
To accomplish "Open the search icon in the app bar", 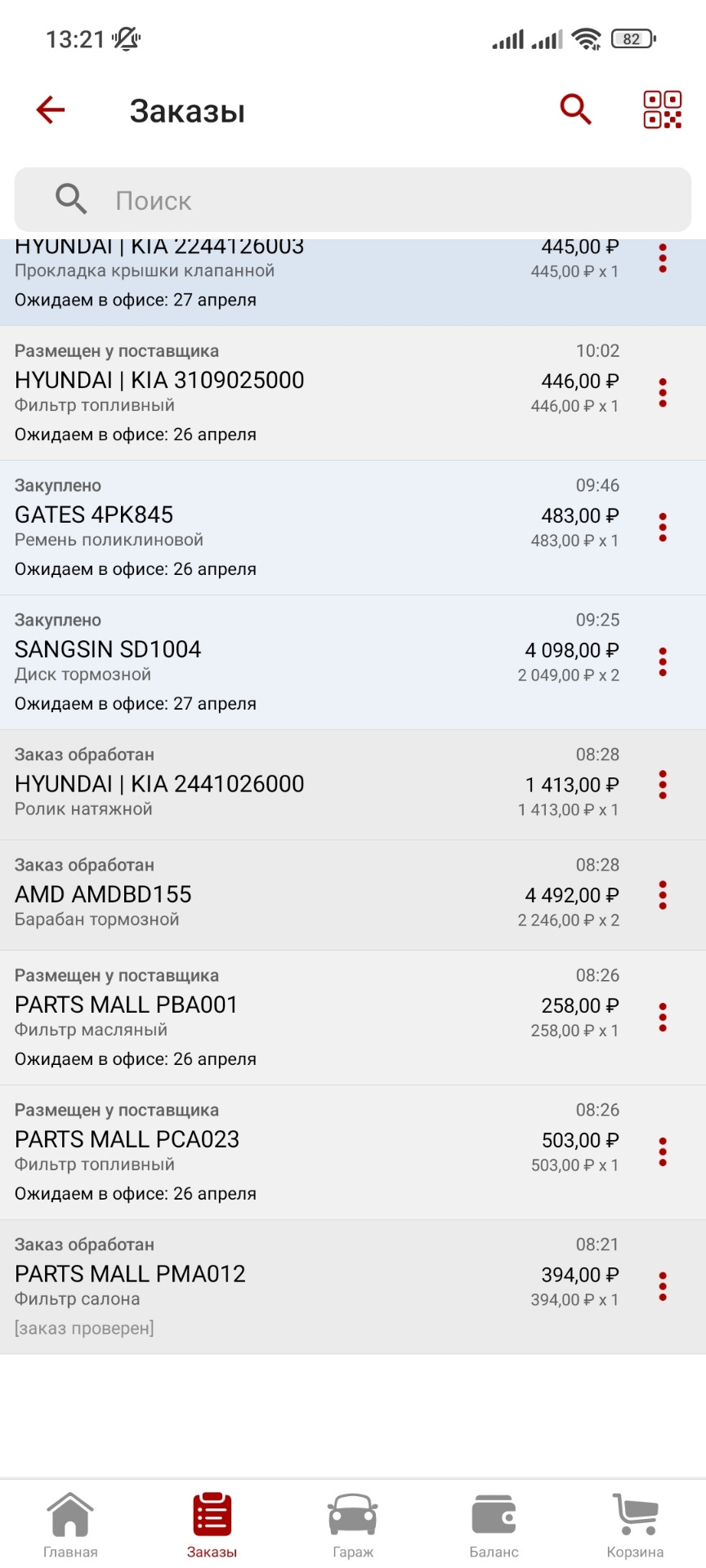I will [575, 109].
